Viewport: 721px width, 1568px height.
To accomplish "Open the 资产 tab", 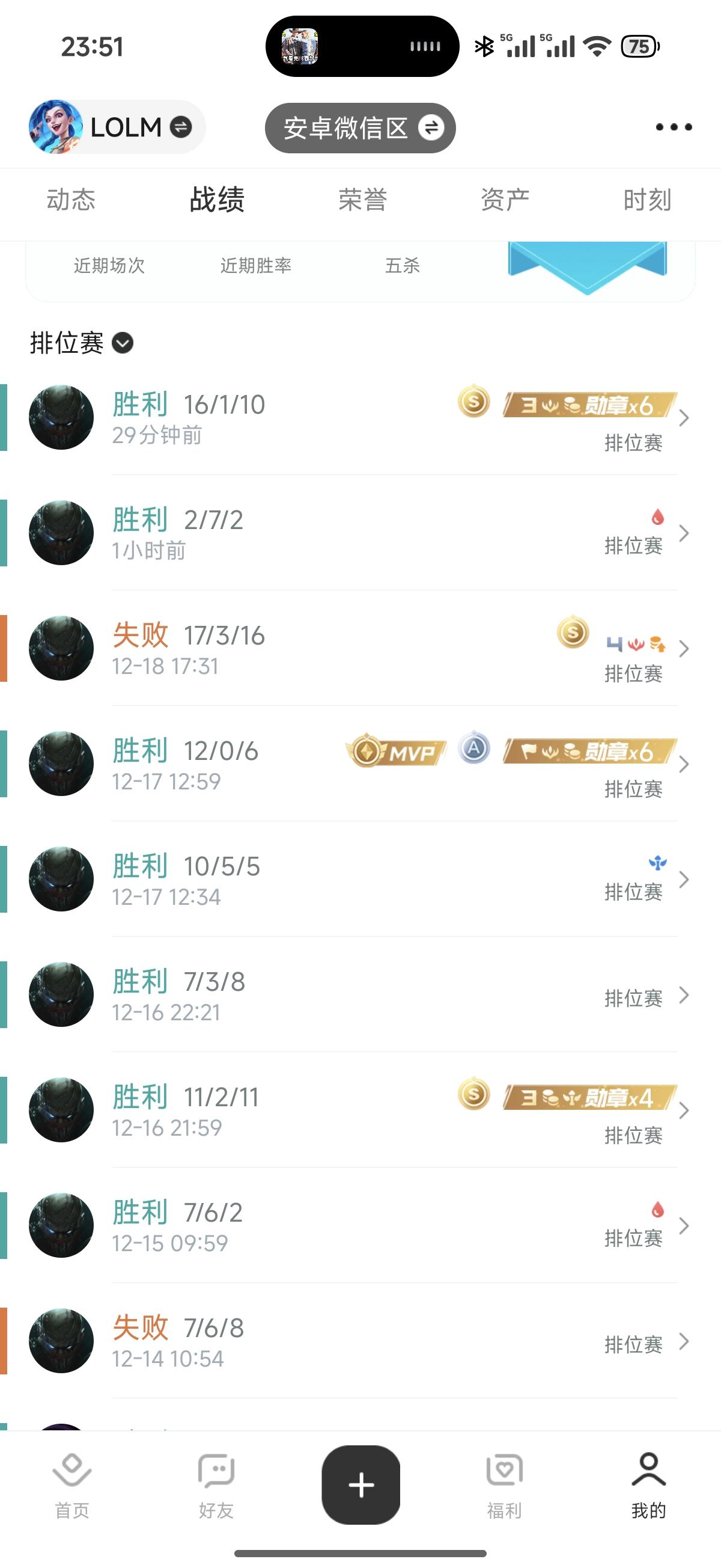I will point(505,200).
